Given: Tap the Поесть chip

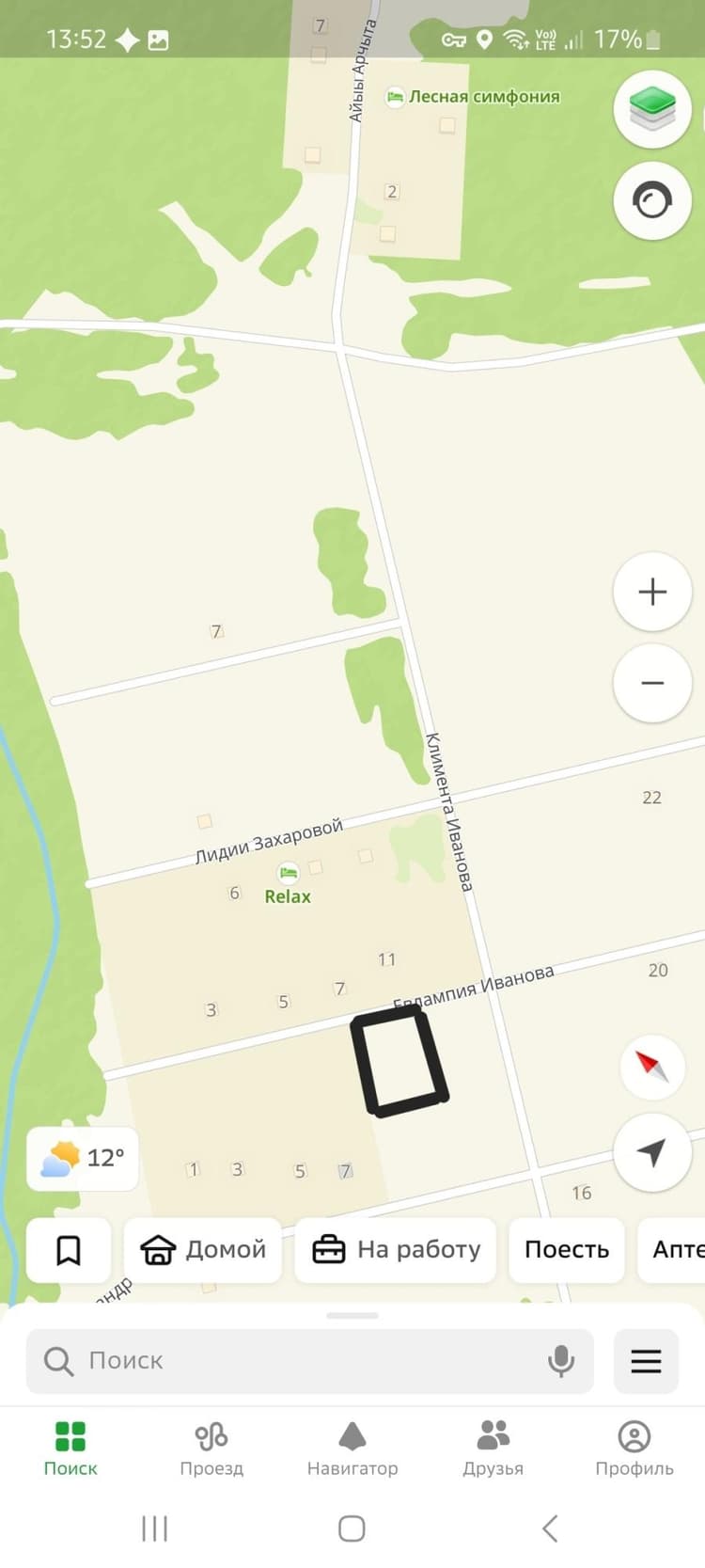Looking at the screenshot, I should [567, 1250].
